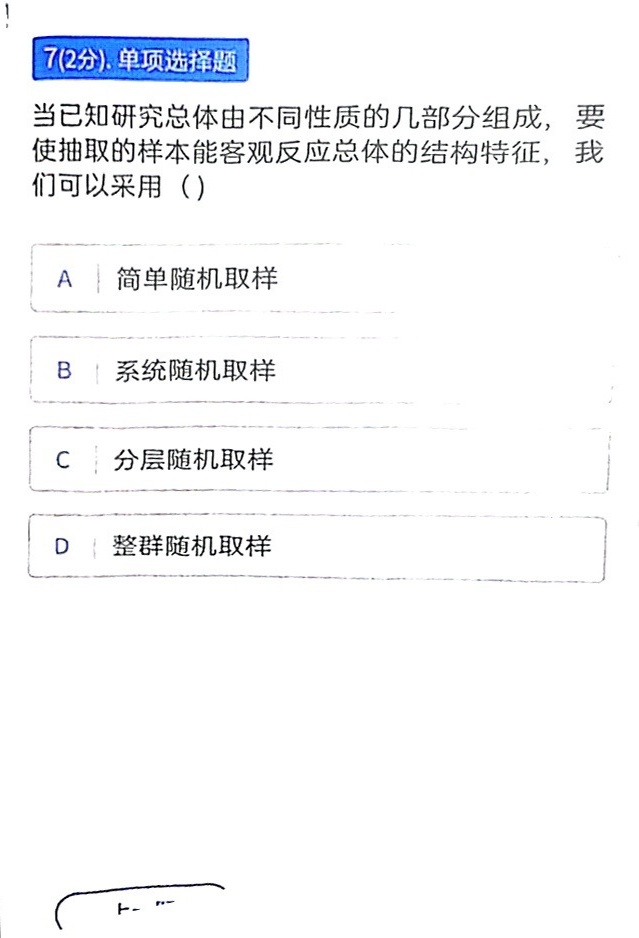
Task: Choose option B 系统随机取样
Action: tap(321, 370)
